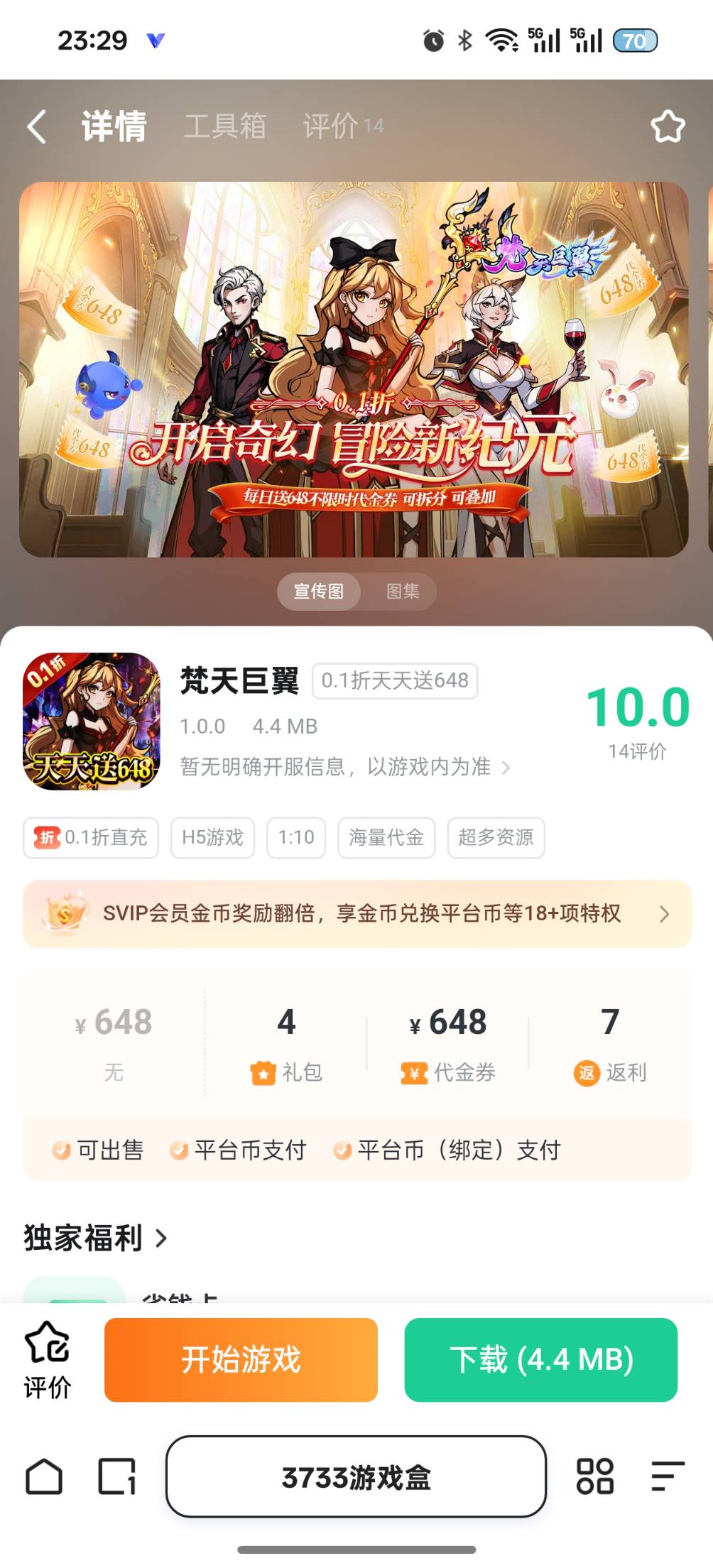
Task: Open 评价 from the bottom-left icon
Action: (48, 1360)
